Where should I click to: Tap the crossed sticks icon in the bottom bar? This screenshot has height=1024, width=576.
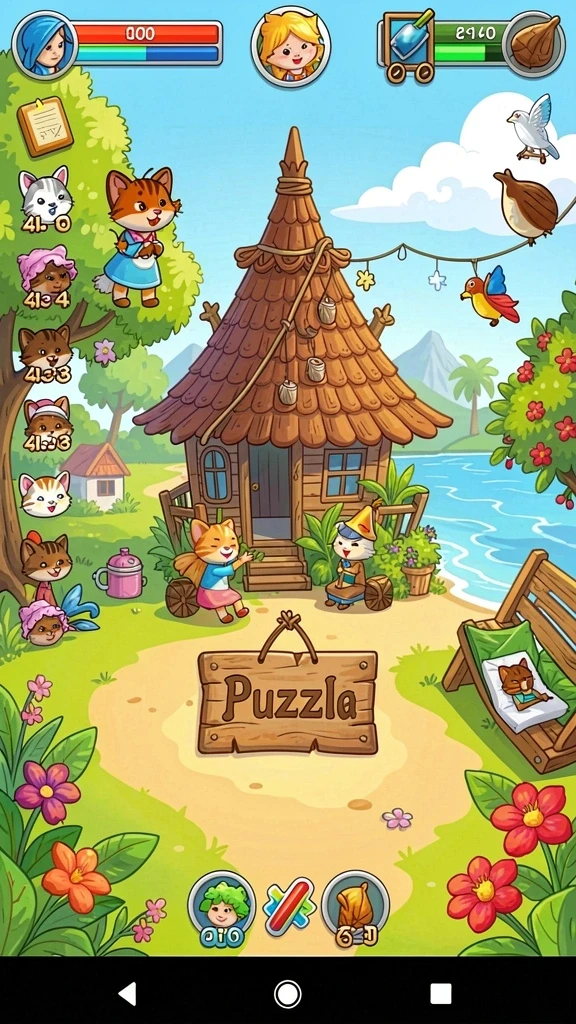point(289,906)
